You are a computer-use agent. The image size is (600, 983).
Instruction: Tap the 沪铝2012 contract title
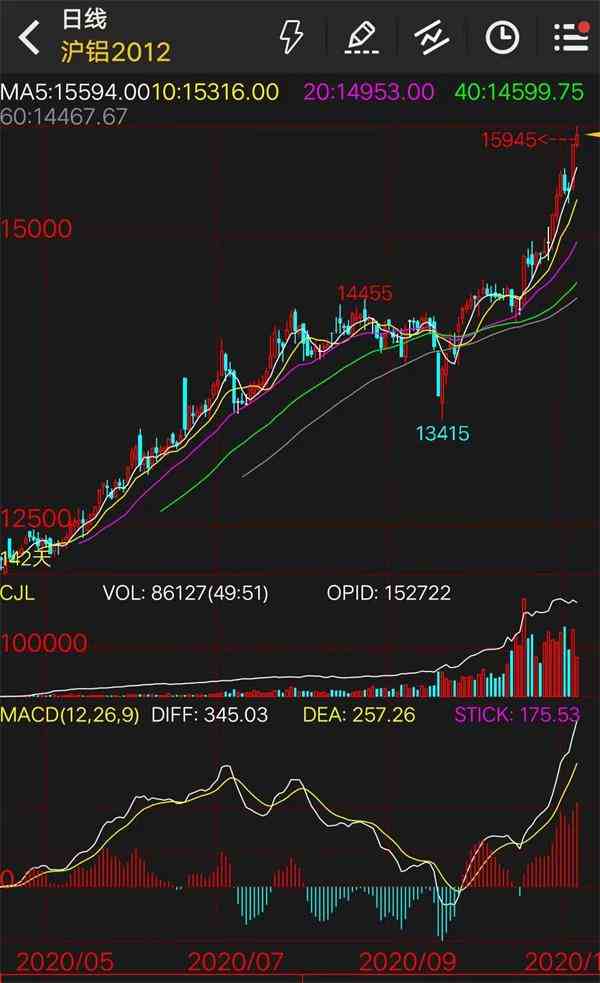[116, 53]
